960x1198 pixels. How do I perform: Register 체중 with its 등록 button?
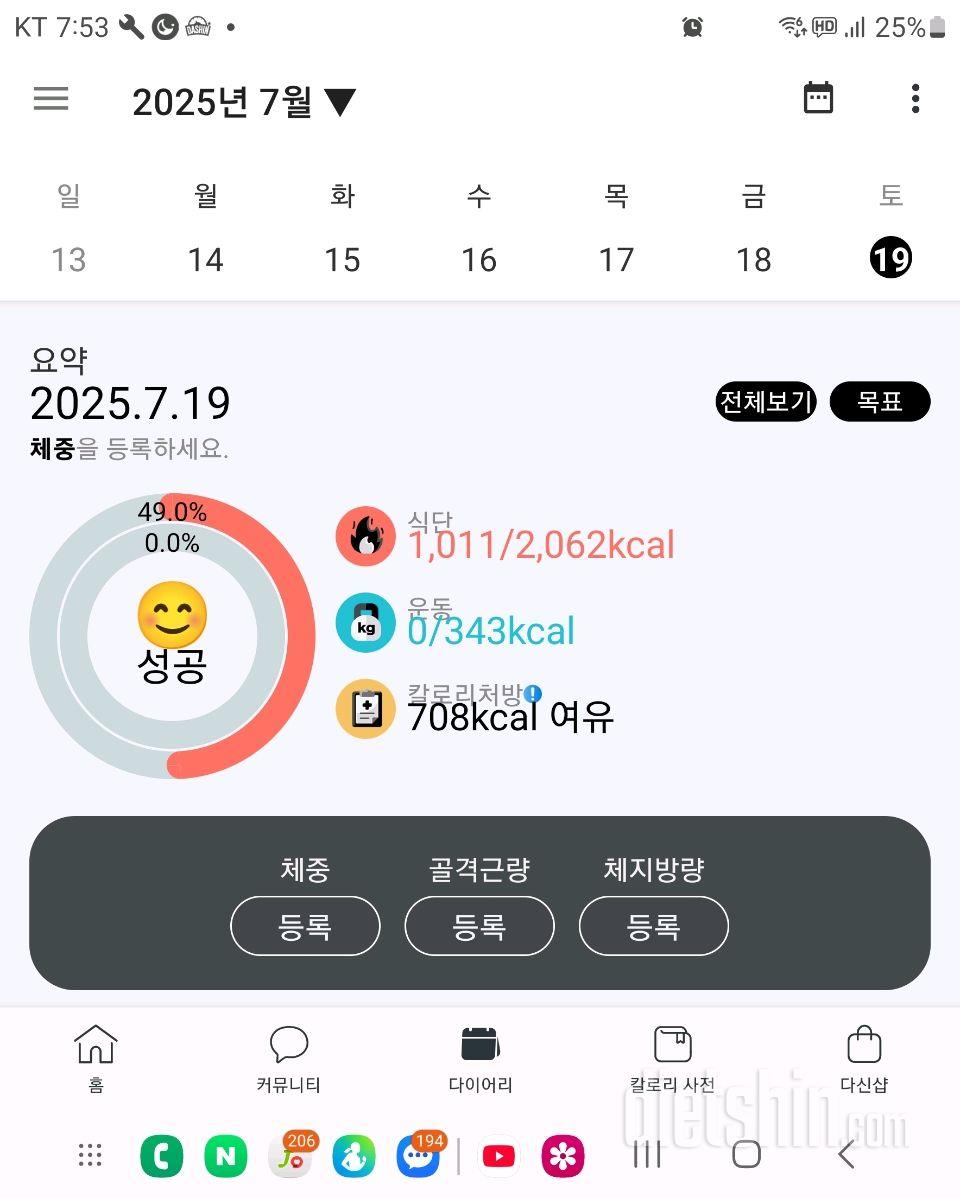tap(305, 926)
